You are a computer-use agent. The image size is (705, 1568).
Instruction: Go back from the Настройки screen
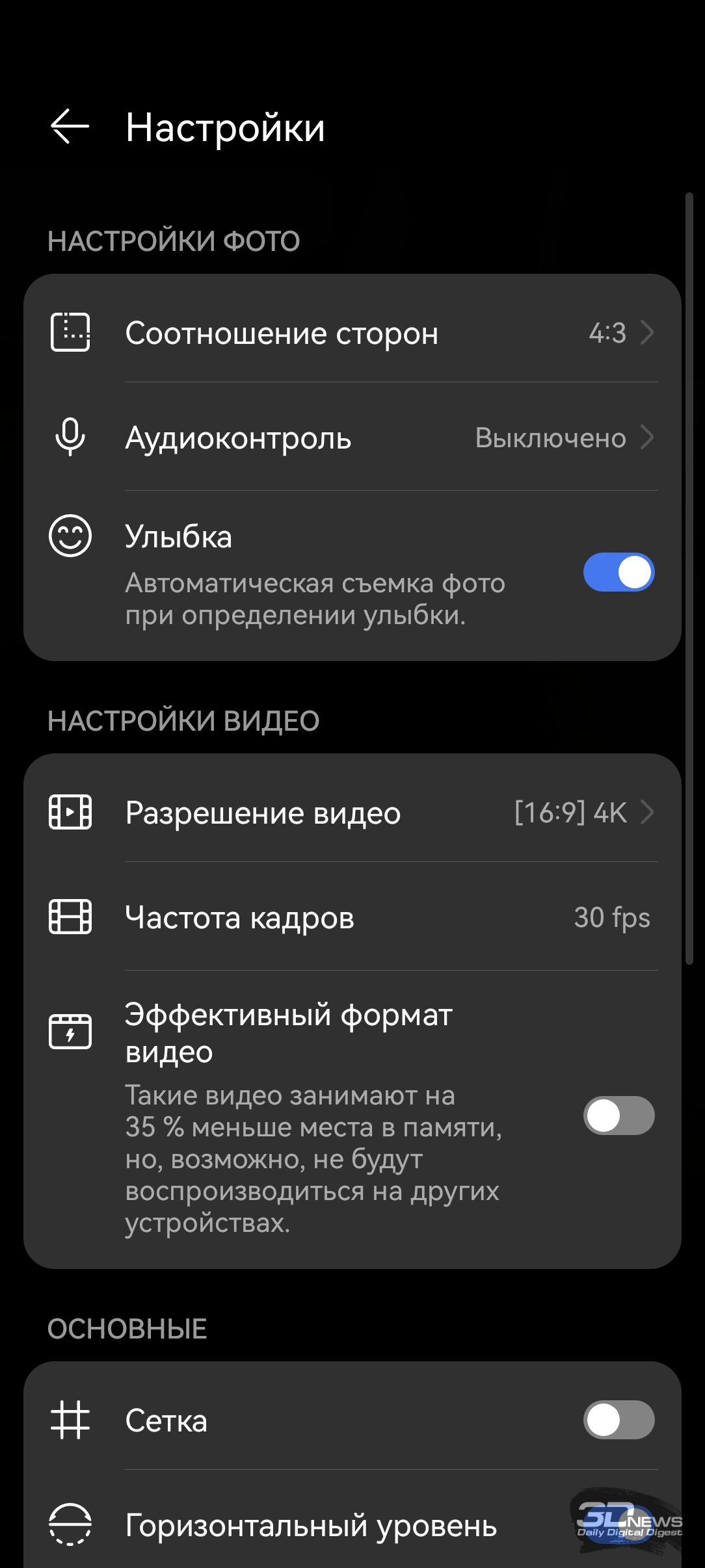pos(70,126)
